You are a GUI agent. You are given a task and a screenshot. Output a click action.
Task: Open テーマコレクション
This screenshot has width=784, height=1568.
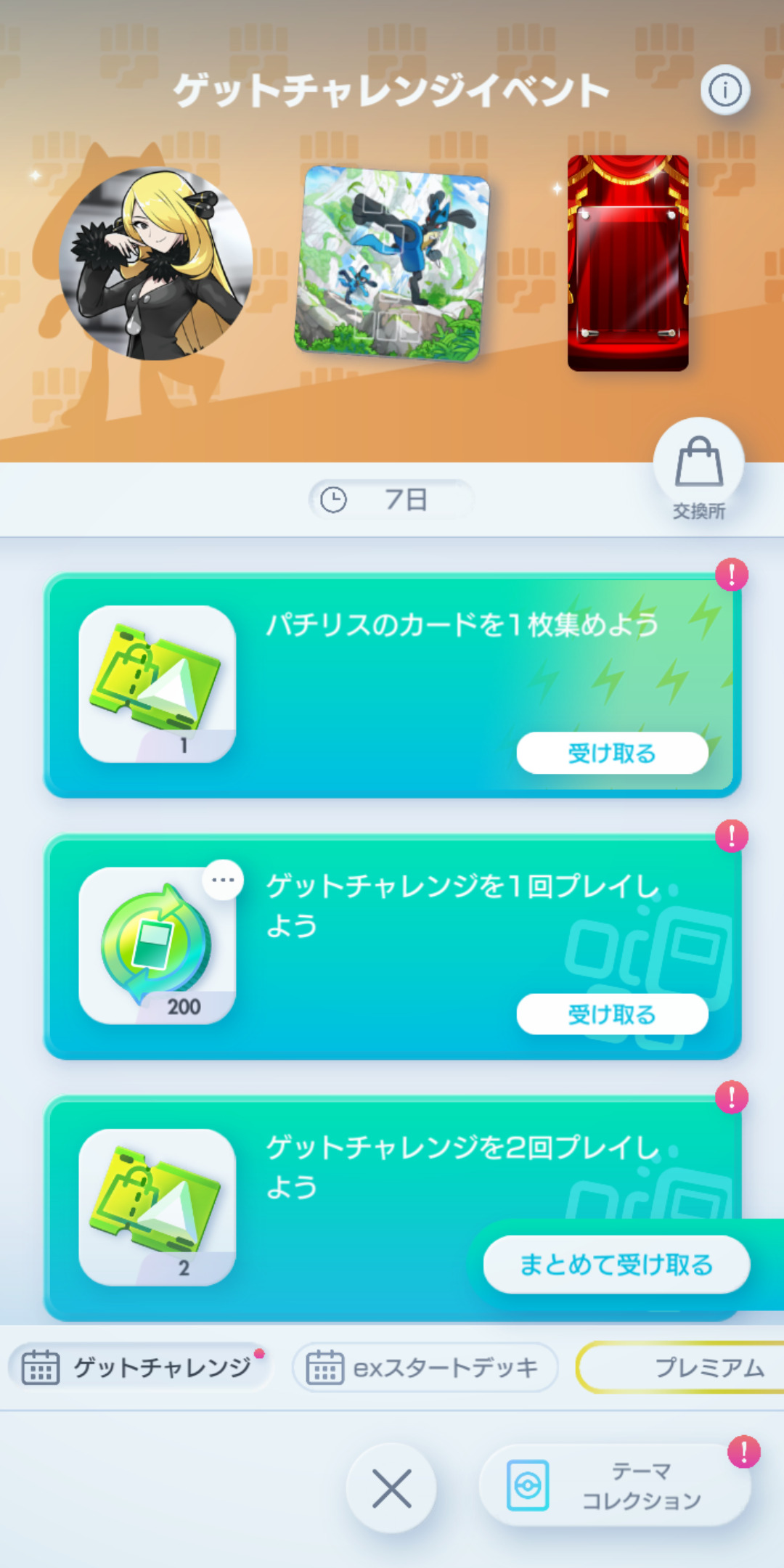click(614, 1486)
